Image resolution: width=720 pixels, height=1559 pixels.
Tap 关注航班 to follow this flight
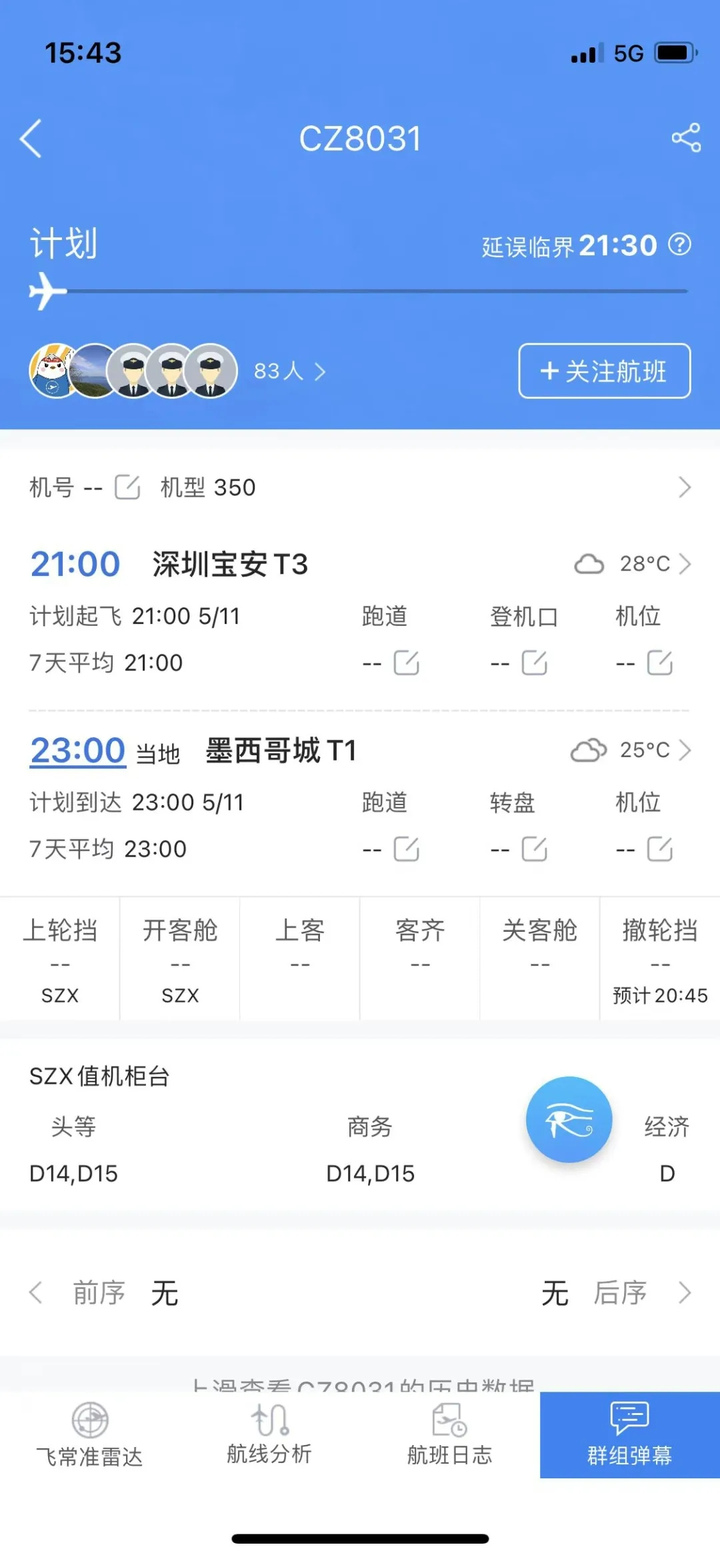coord(604,371)
